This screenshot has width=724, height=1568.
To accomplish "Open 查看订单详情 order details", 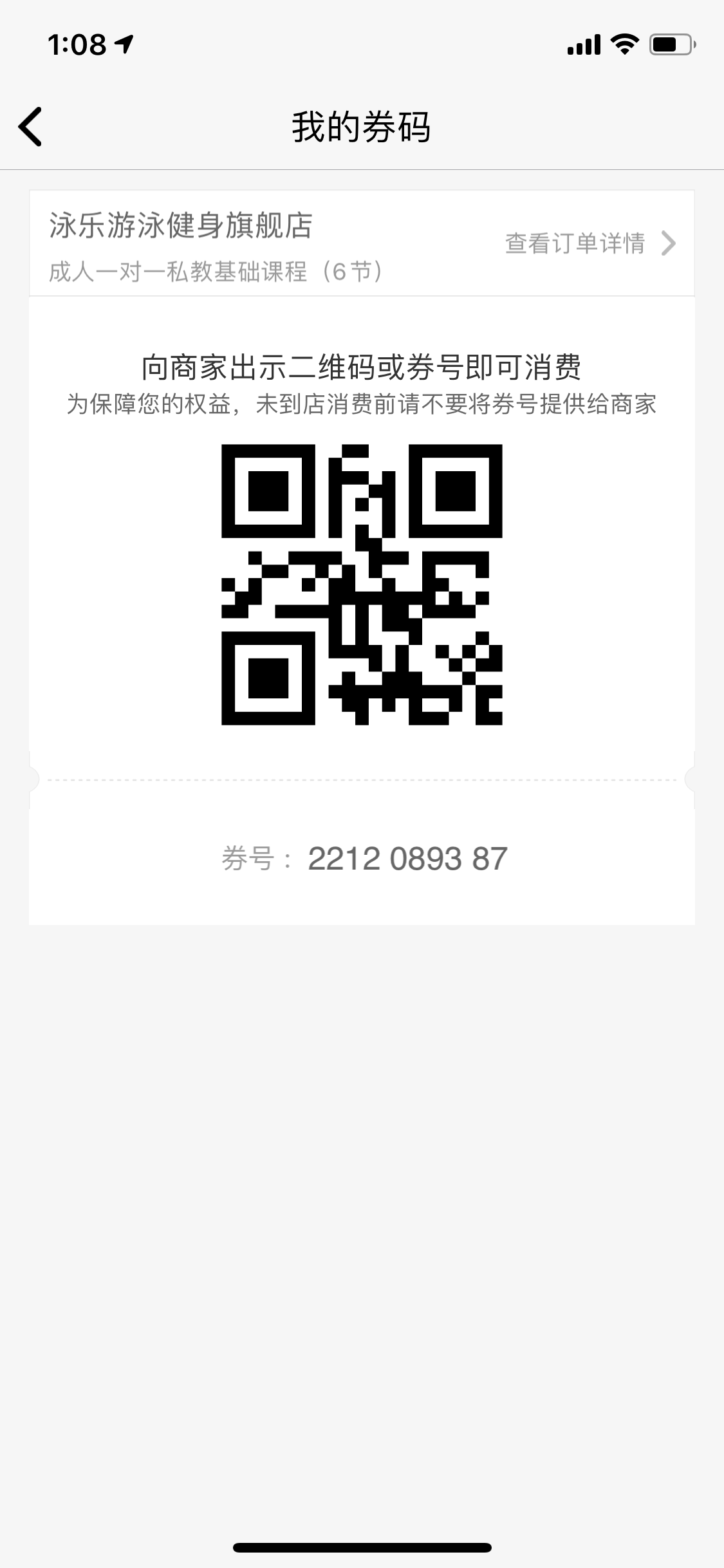I will pos(589,244).
